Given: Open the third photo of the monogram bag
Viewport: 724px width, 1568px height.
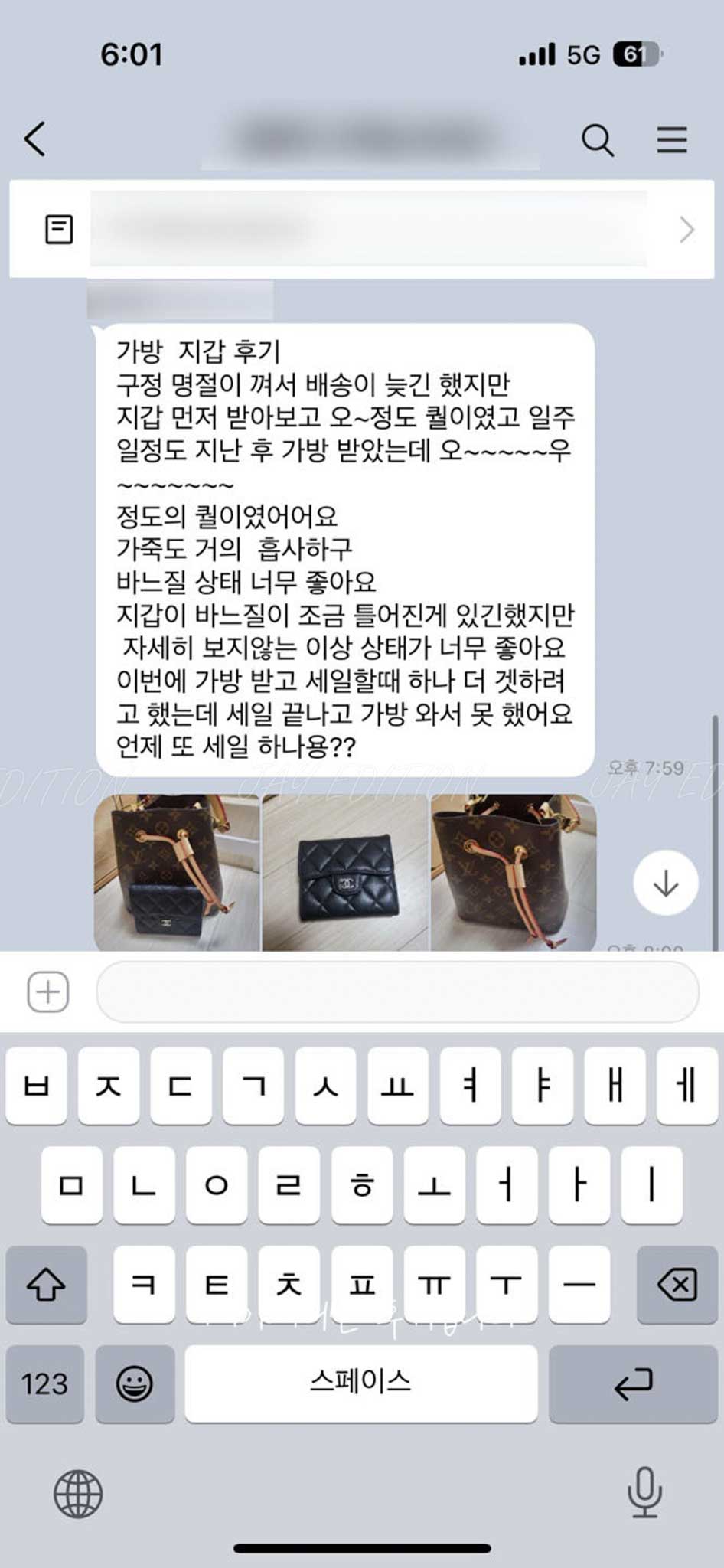Looking at the screenshot, I should pos(513,873).
